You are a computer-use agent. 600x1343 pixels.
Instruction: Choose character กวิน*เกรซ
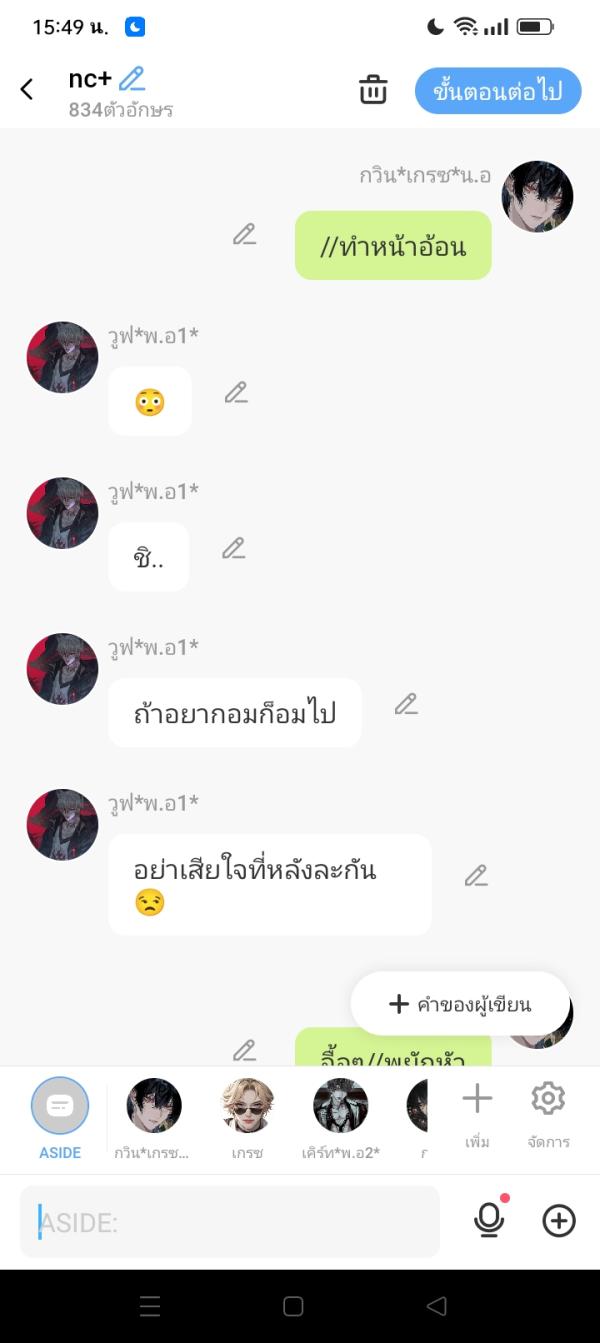[x=154, y=1116]
